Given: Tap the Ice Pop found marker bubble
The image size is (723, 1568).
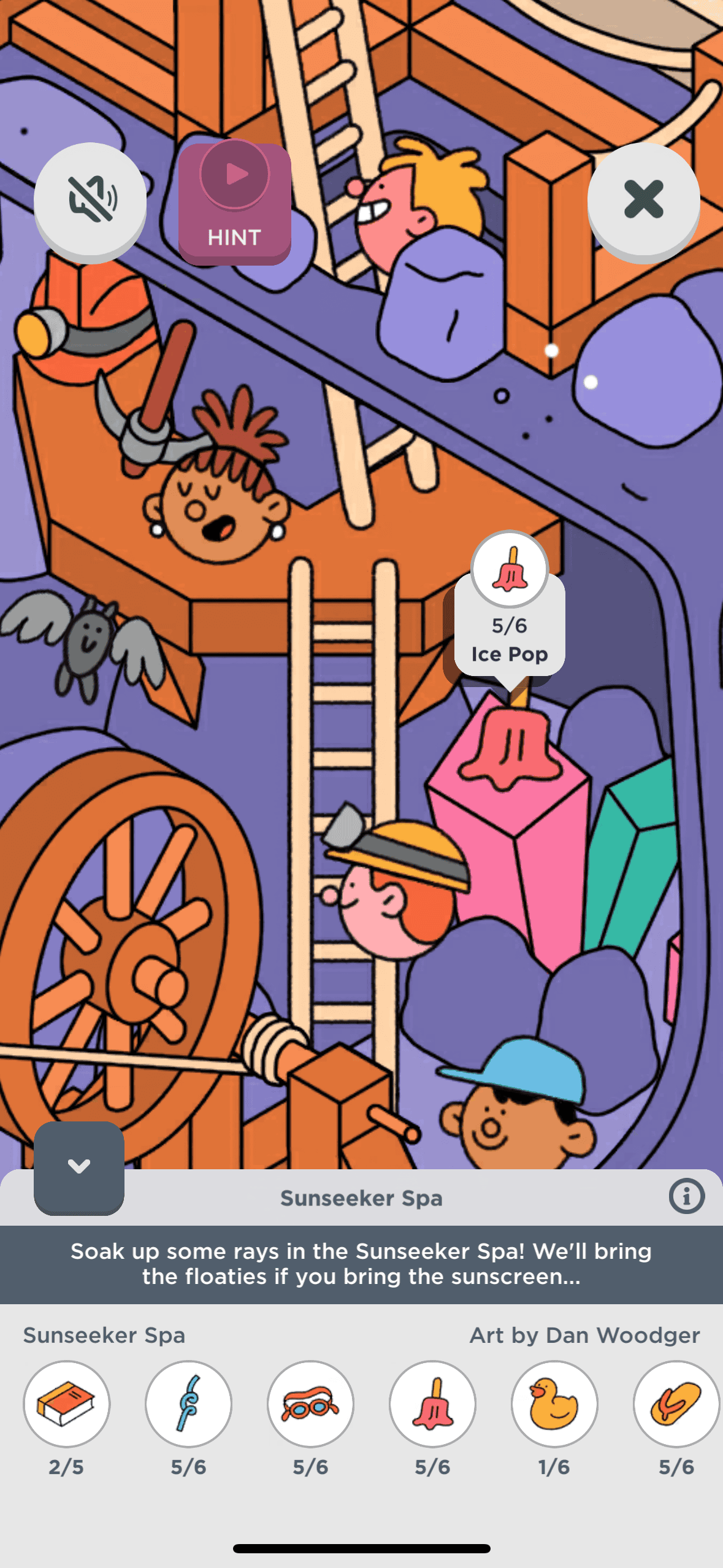Looking at the screenshot, I should [x=509, y=613].
